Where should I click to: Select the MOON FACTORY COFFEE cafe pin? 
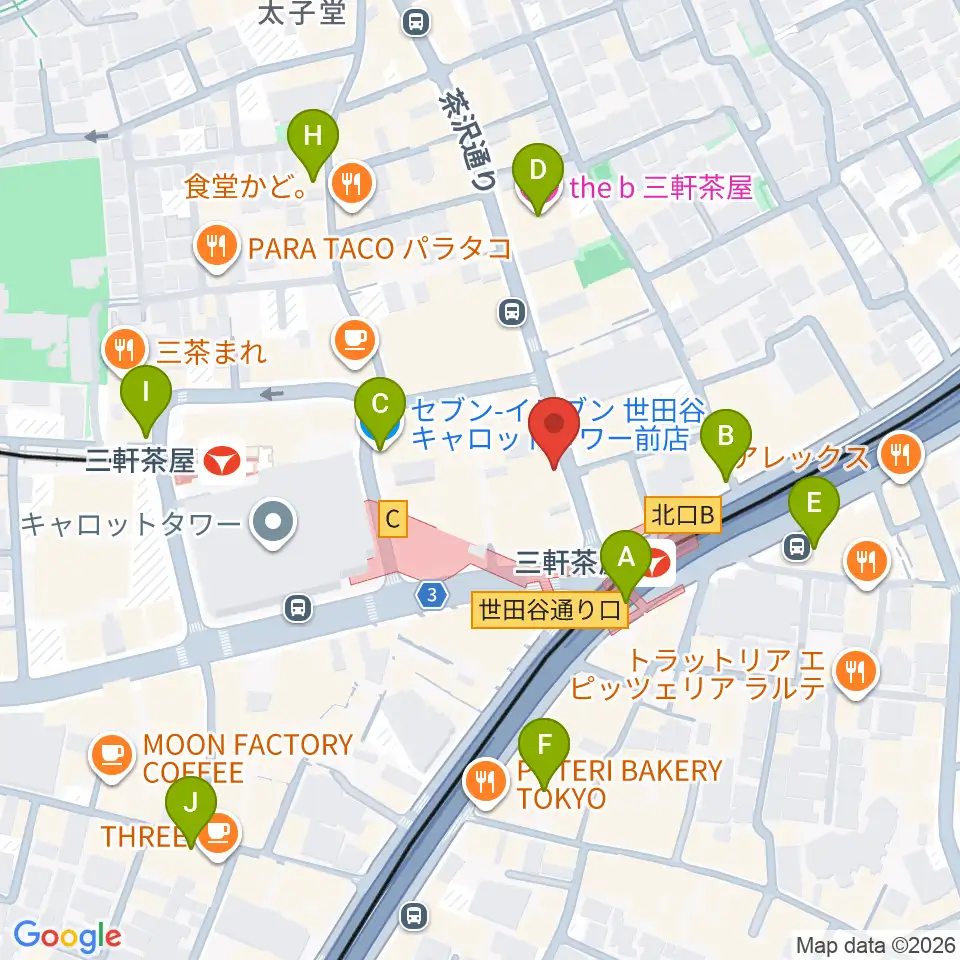pos(111,758)
